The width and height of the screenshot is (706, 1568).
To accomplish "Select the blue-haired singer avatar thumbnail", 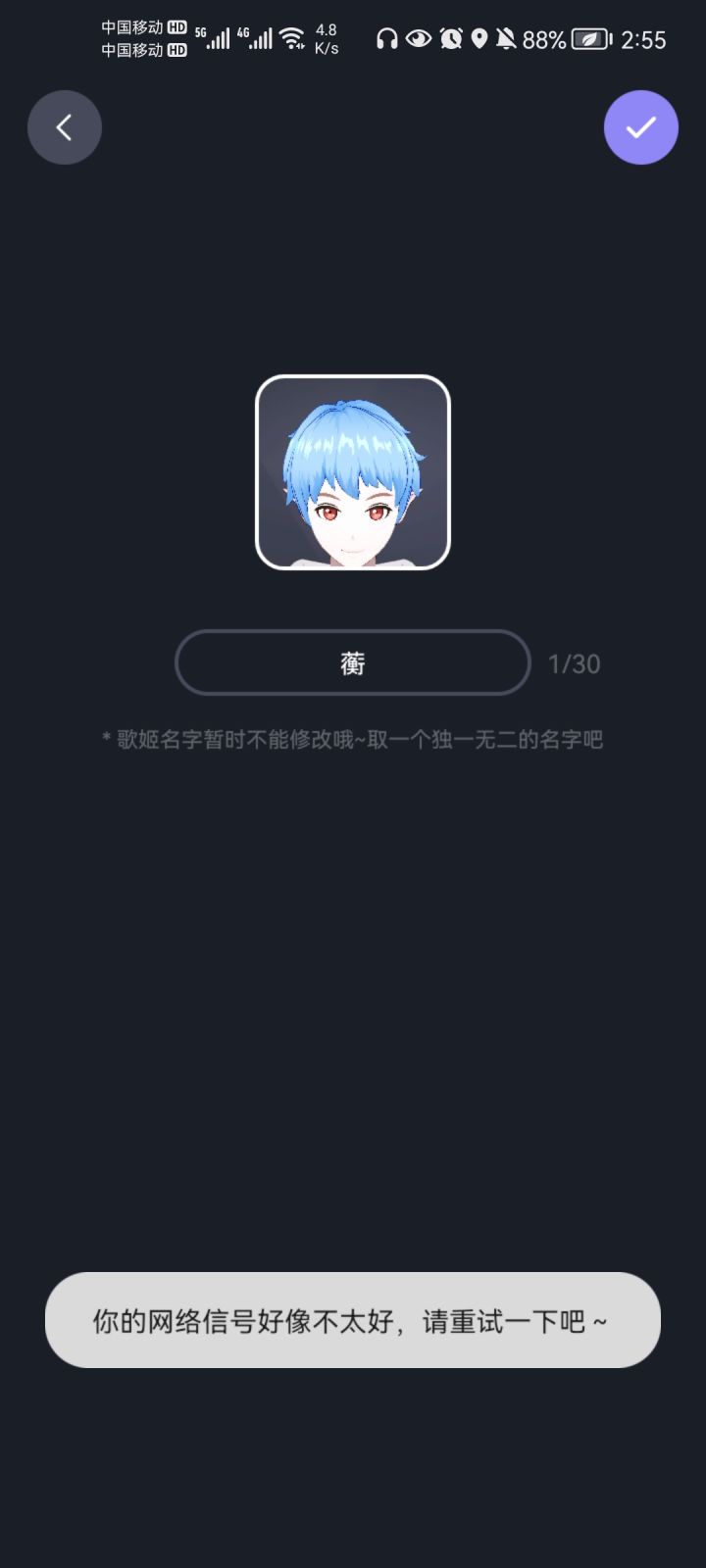I will click(x=353, y=473).
